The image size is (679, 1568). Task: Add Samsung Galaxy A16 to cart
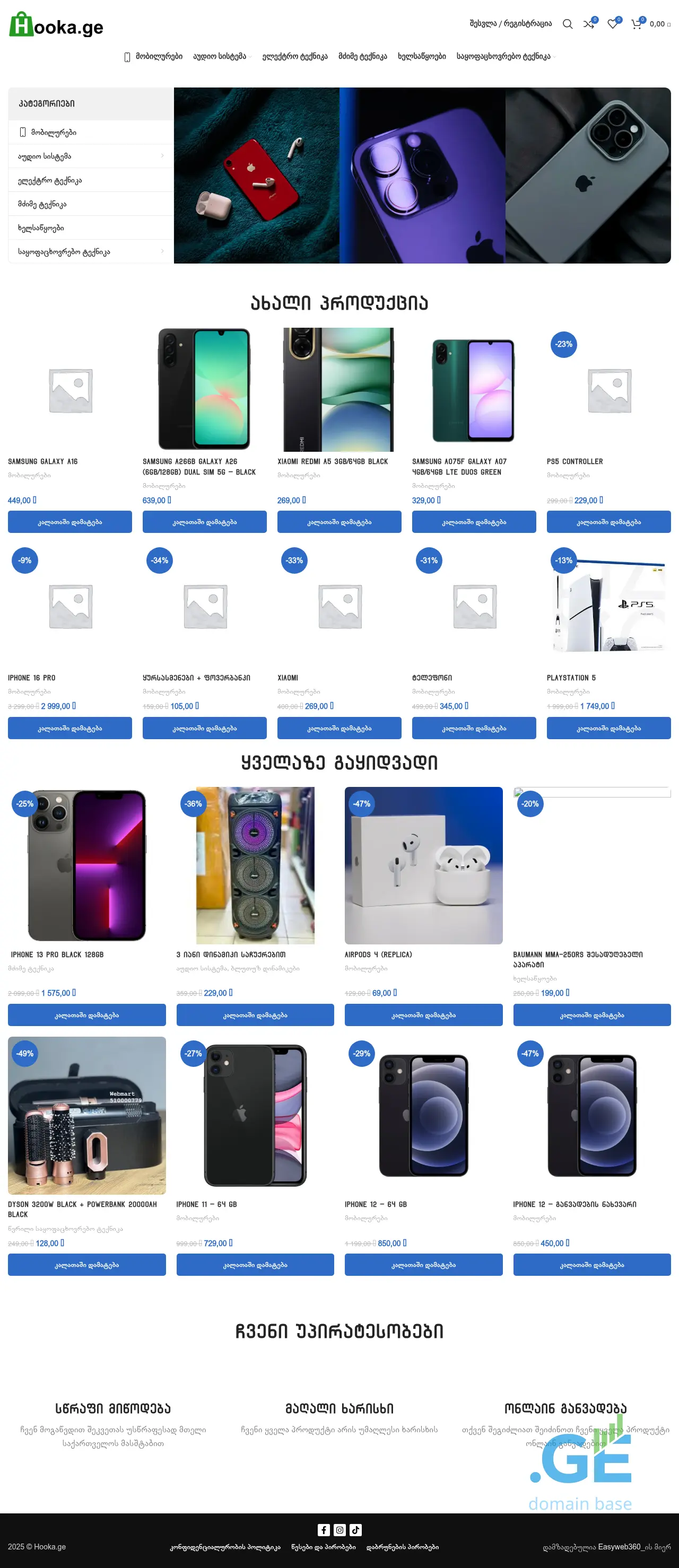pyautogui.click(x=70, y=522)
